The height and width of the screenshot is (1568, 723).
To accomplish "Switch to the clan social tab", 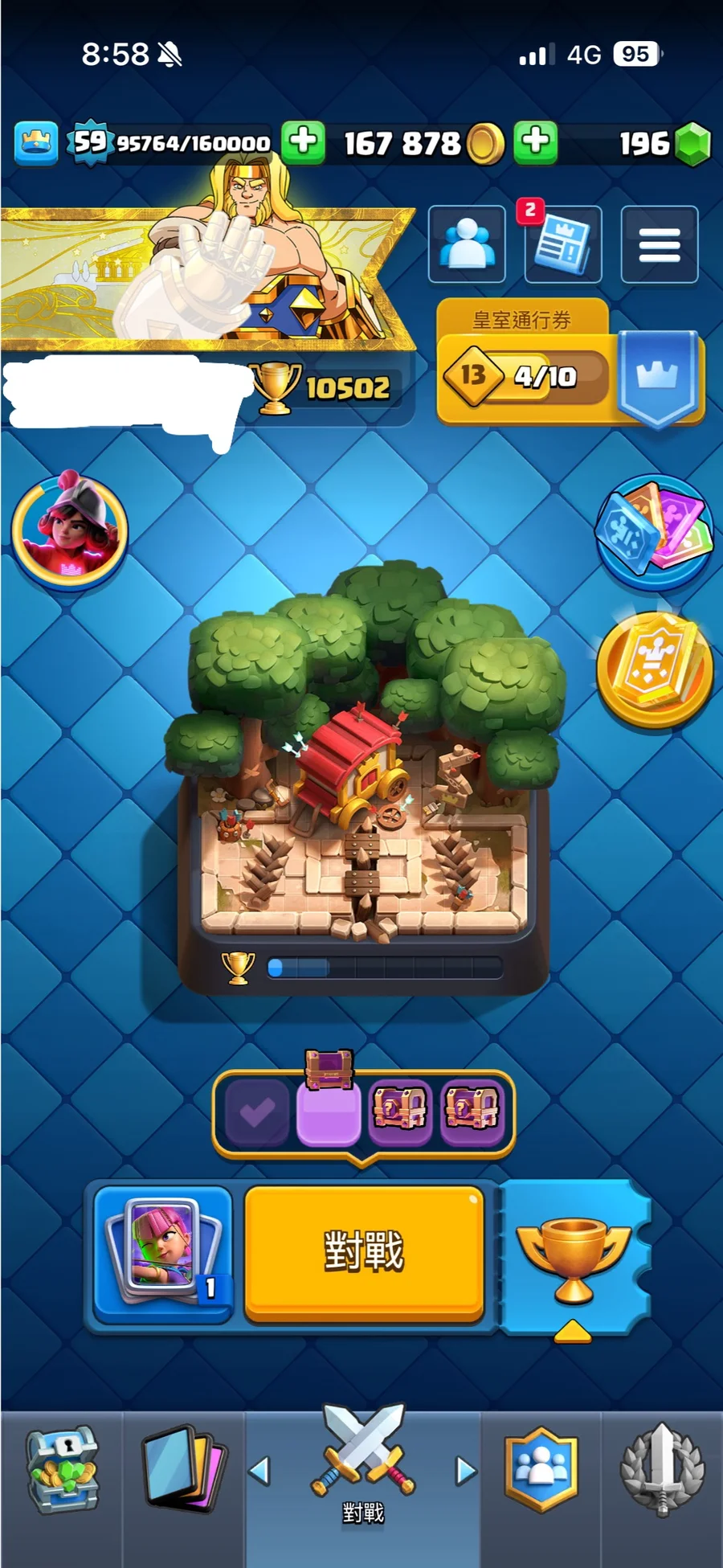I will coord(541,1469).
